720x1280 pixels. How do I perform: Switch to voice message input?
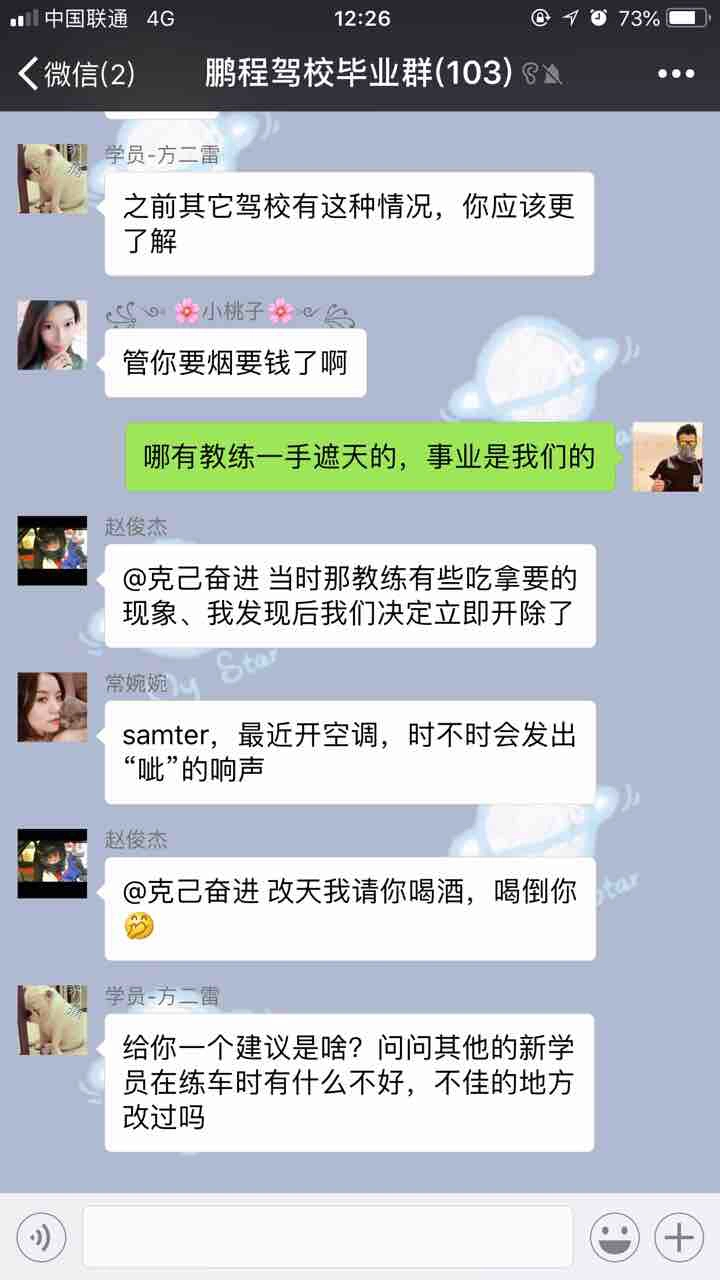pos(41,1237)
